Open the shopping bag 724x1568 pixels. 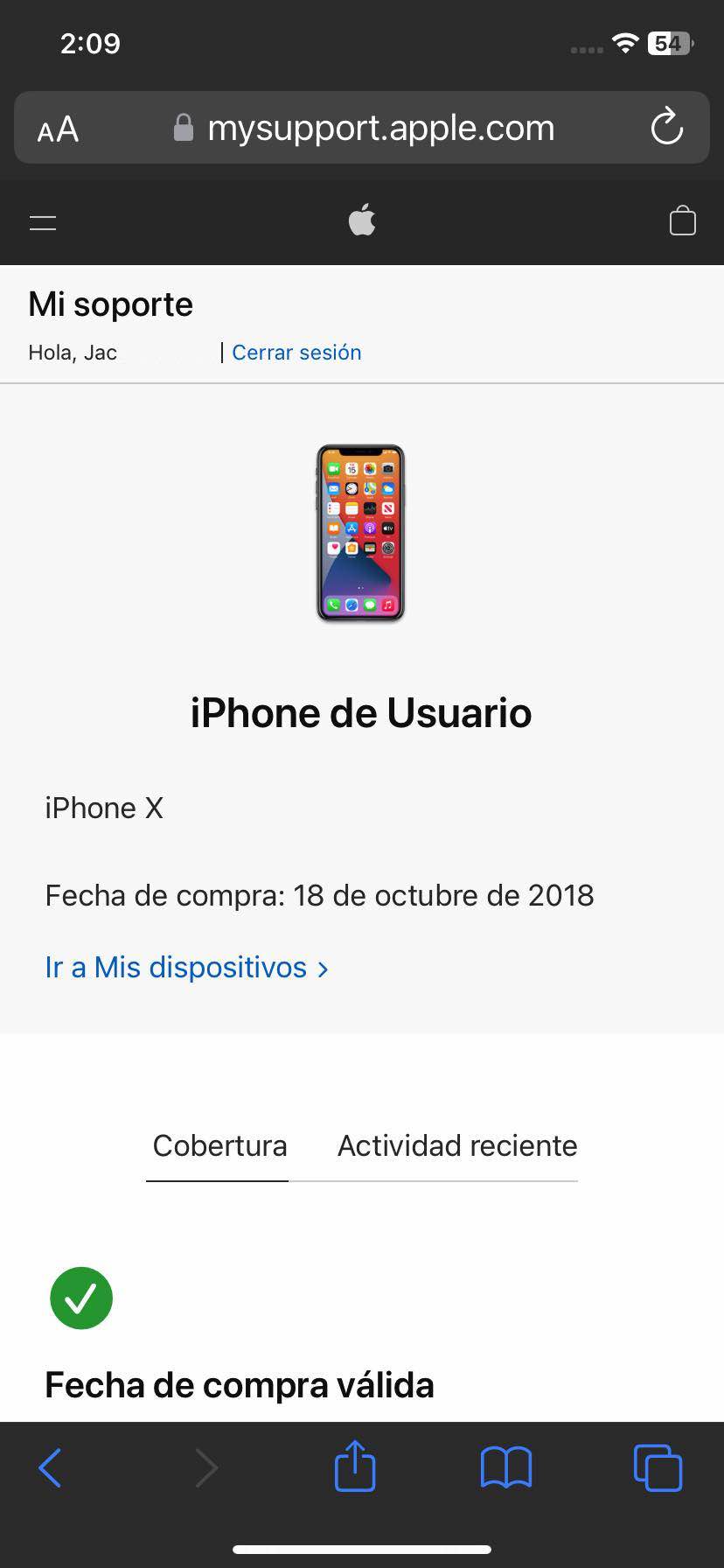click(682, 220)
